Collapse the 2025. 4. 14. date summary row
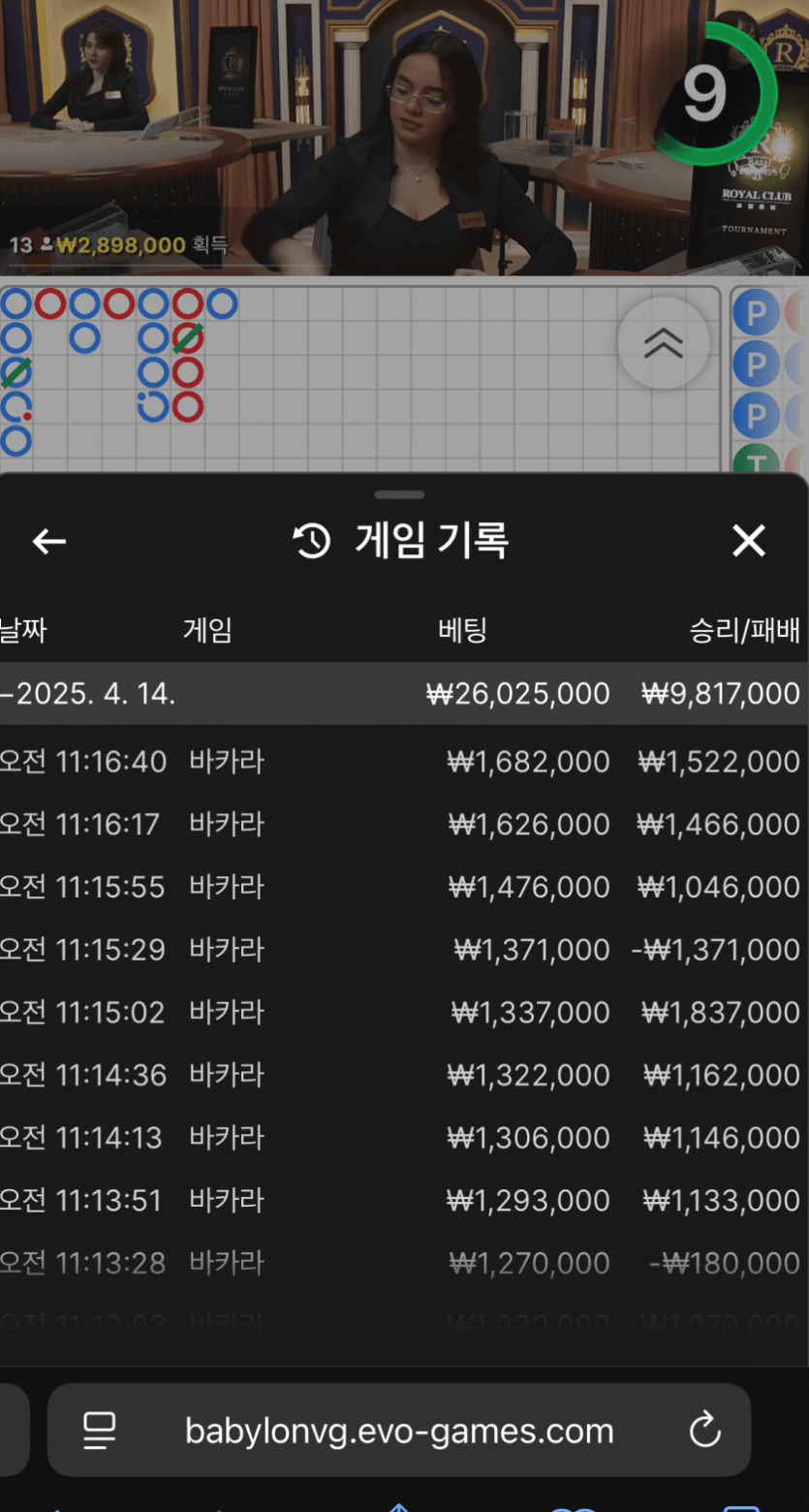This screenshot has width=809, height=1512. pos(404,694)
